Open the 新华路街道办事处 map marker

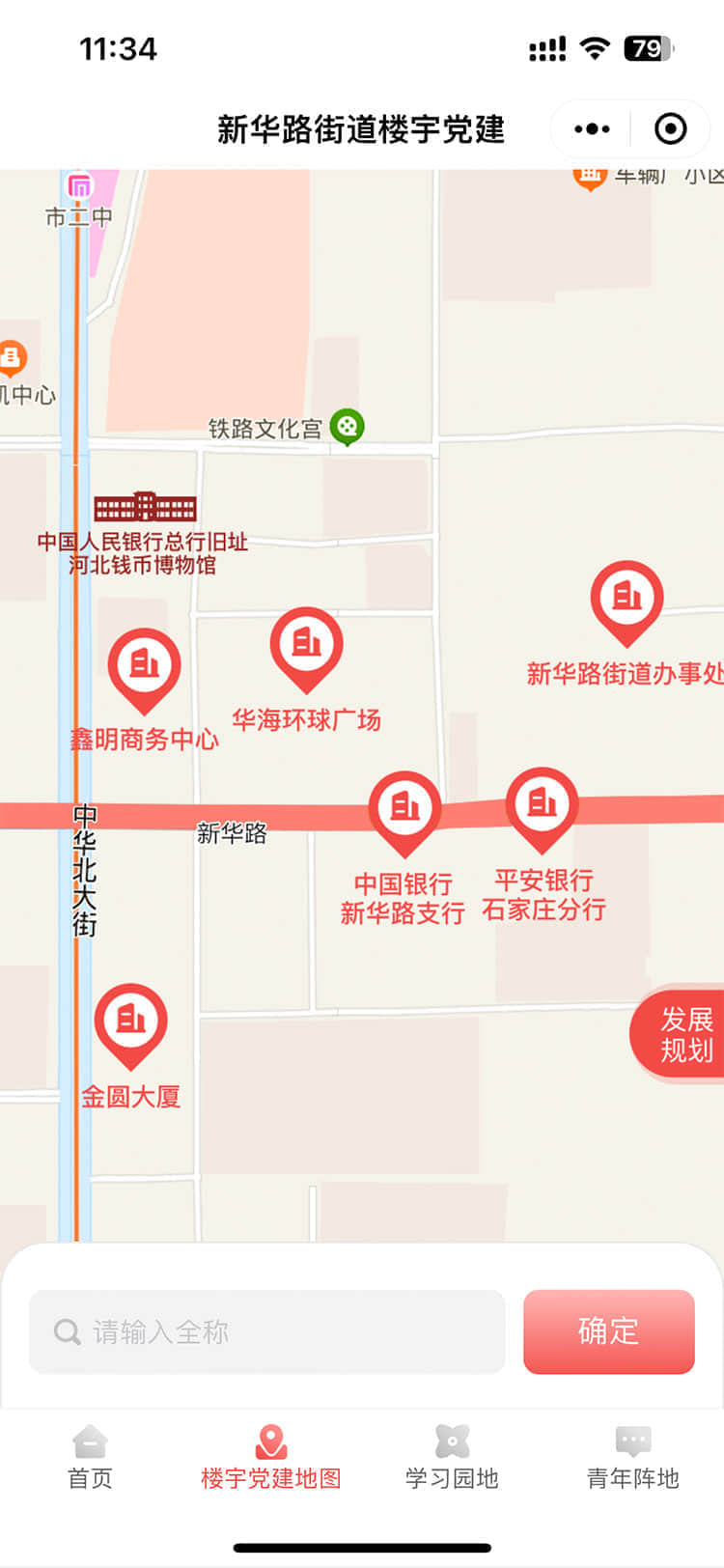pos(627,599)
